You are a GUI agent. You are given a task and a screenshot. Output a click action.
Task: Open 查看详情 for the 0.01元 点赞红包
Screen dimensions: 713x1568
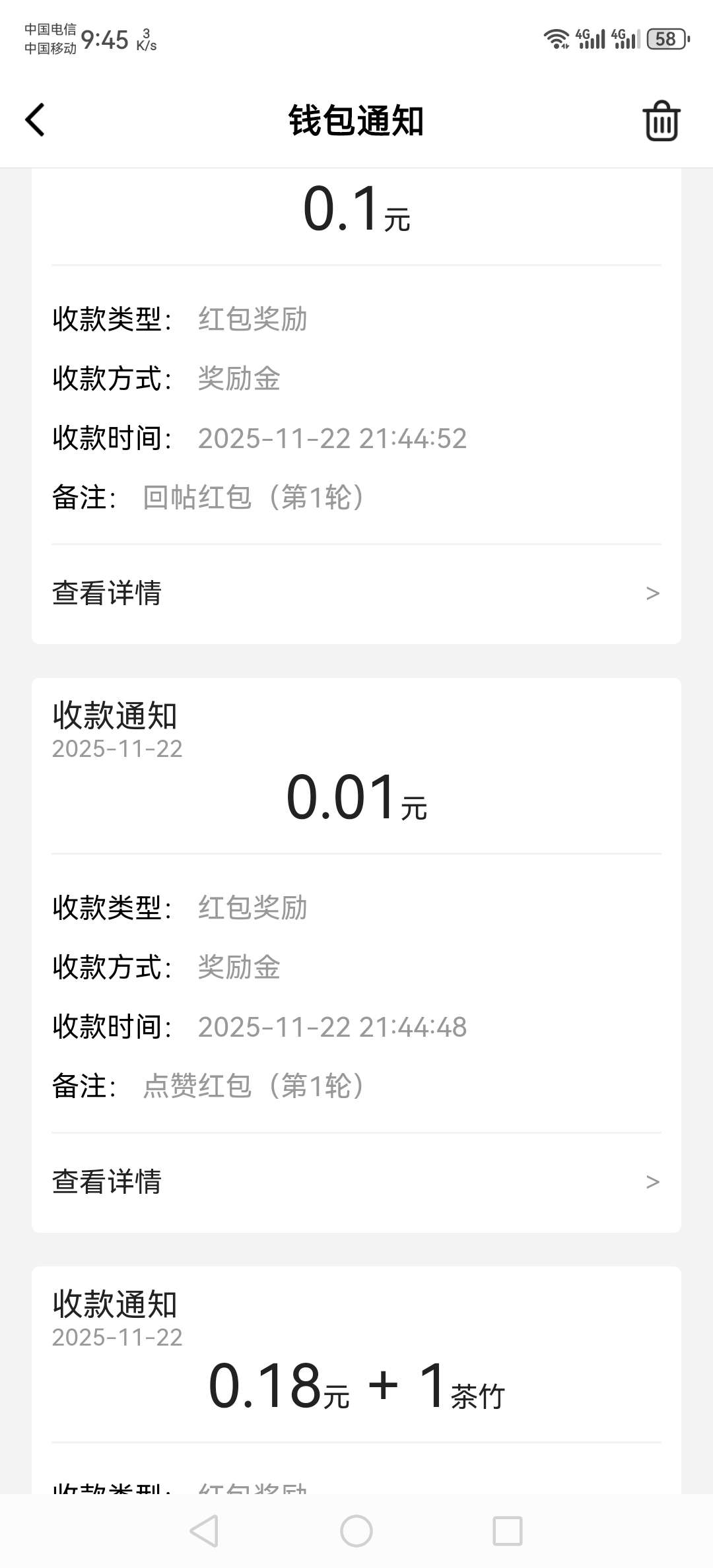356,1181
